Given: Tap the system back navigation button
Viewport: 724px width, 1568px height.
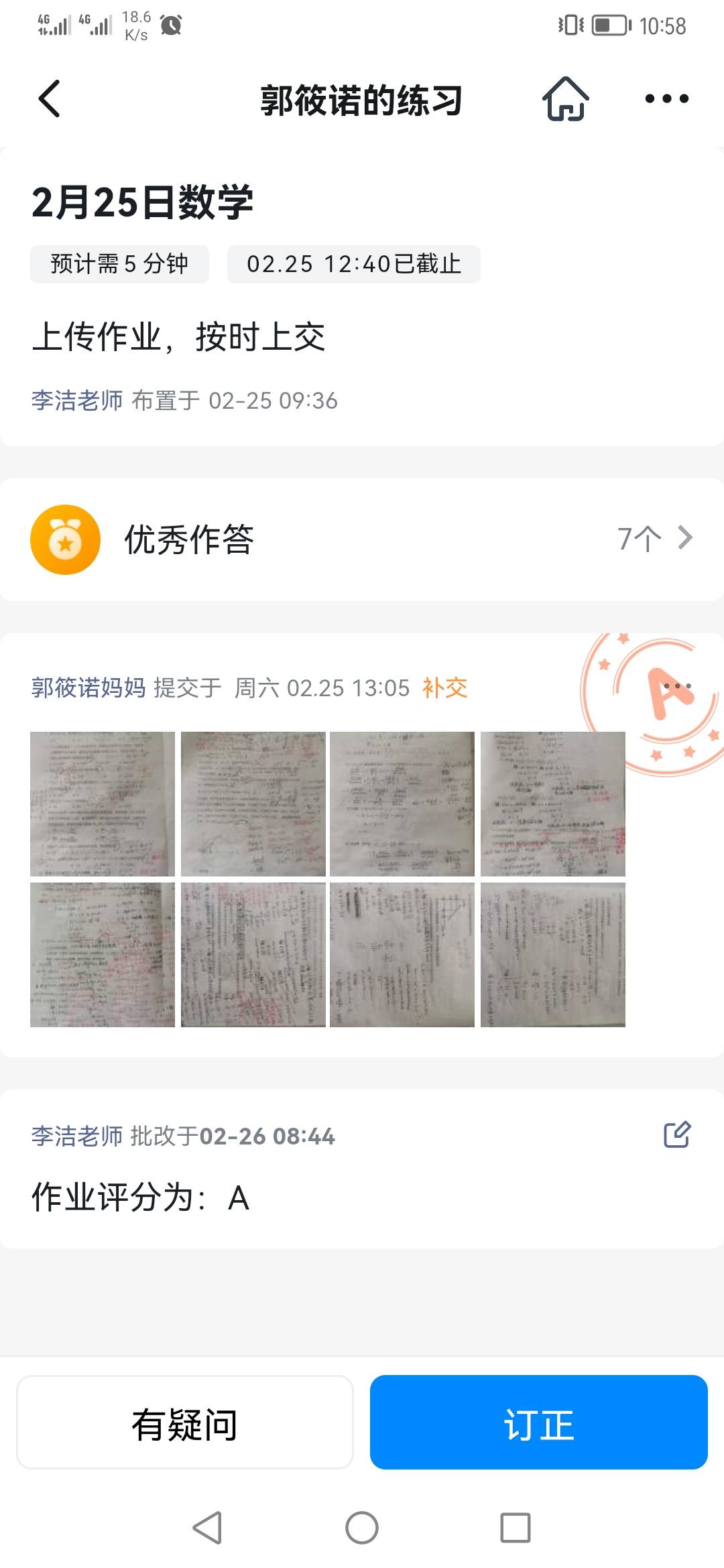Looking at the screenshot, I should 207,1528.
